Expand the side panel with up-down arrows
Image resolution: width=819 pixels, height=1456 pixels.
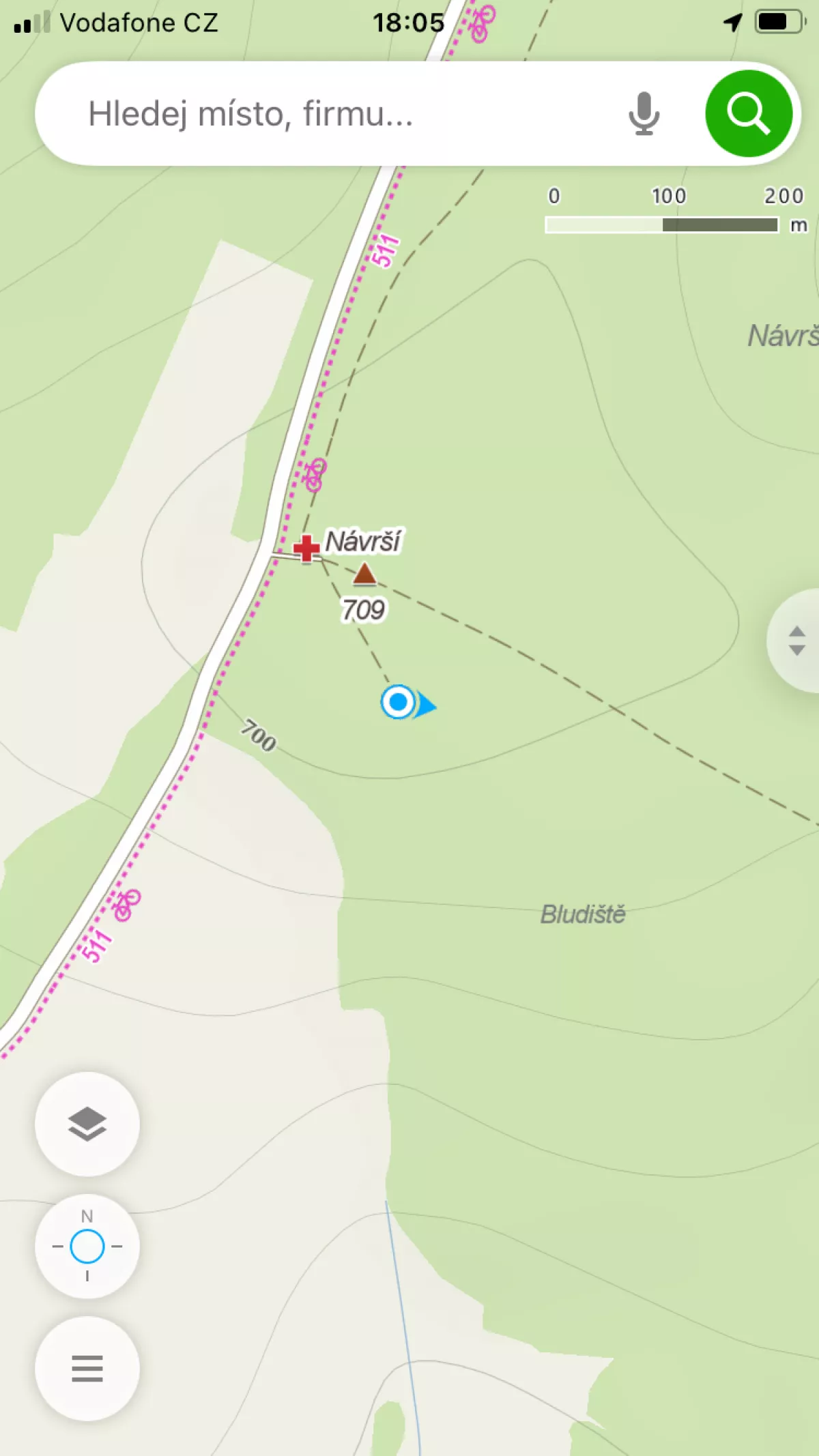point(796,641)
